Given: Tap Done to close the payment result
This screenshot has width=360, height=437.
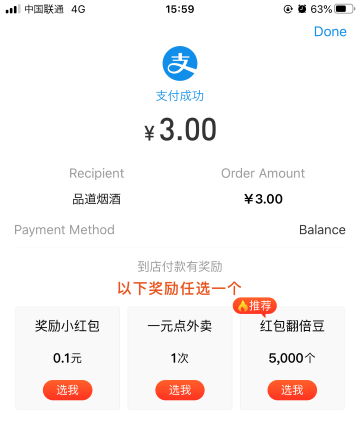Looking at the screenshot, I should tap(330, 32).
